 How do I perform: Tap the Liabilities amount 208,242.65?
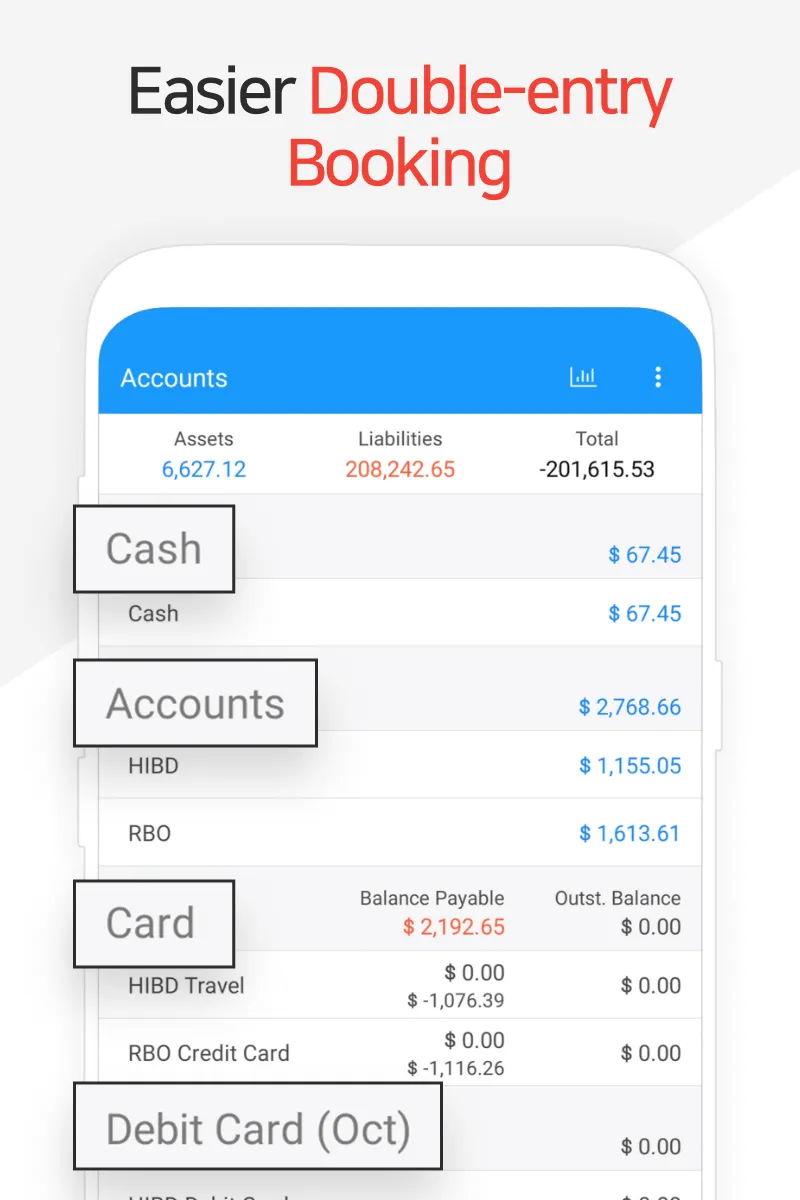[x=400, y=470]
